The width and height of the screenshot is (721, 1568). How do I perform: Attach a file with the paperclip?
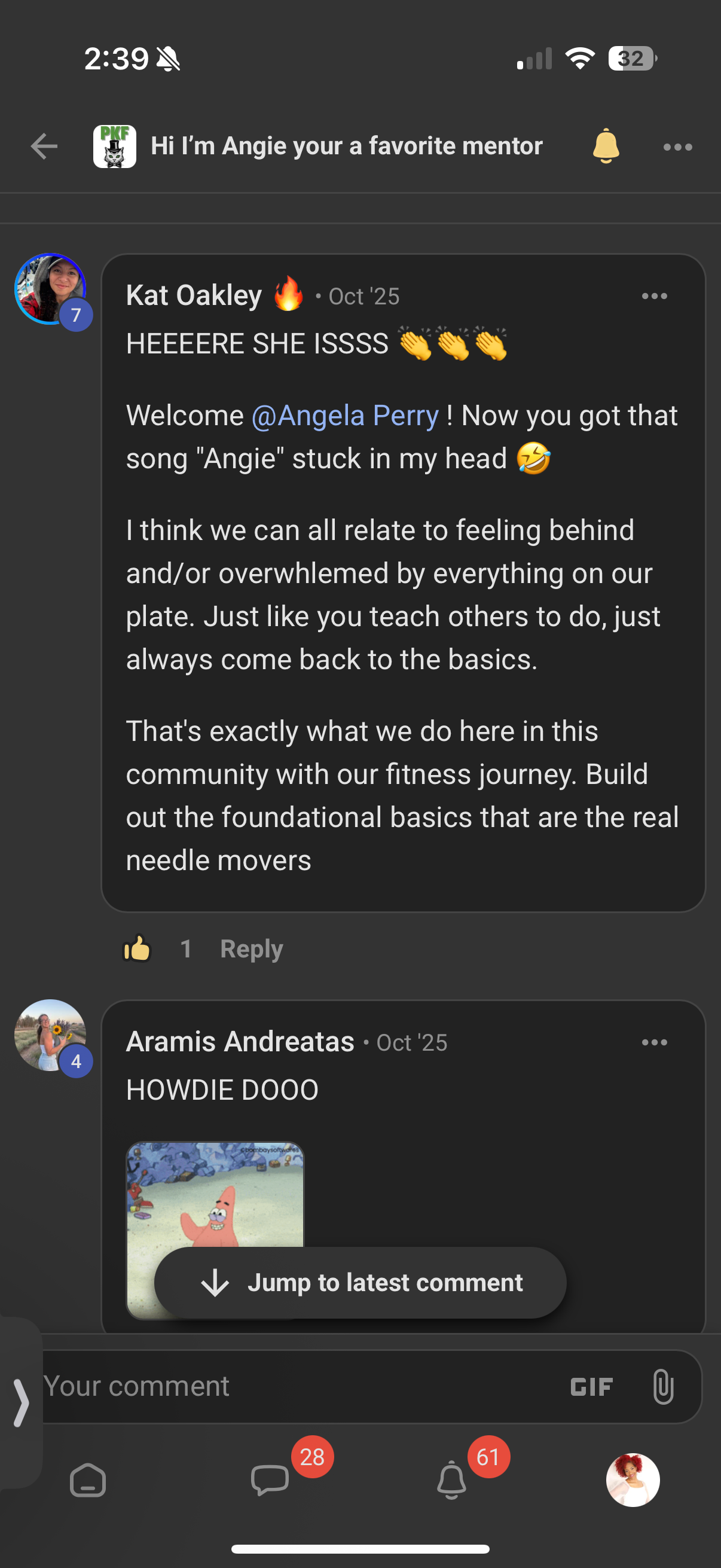tap(662, 1387)
